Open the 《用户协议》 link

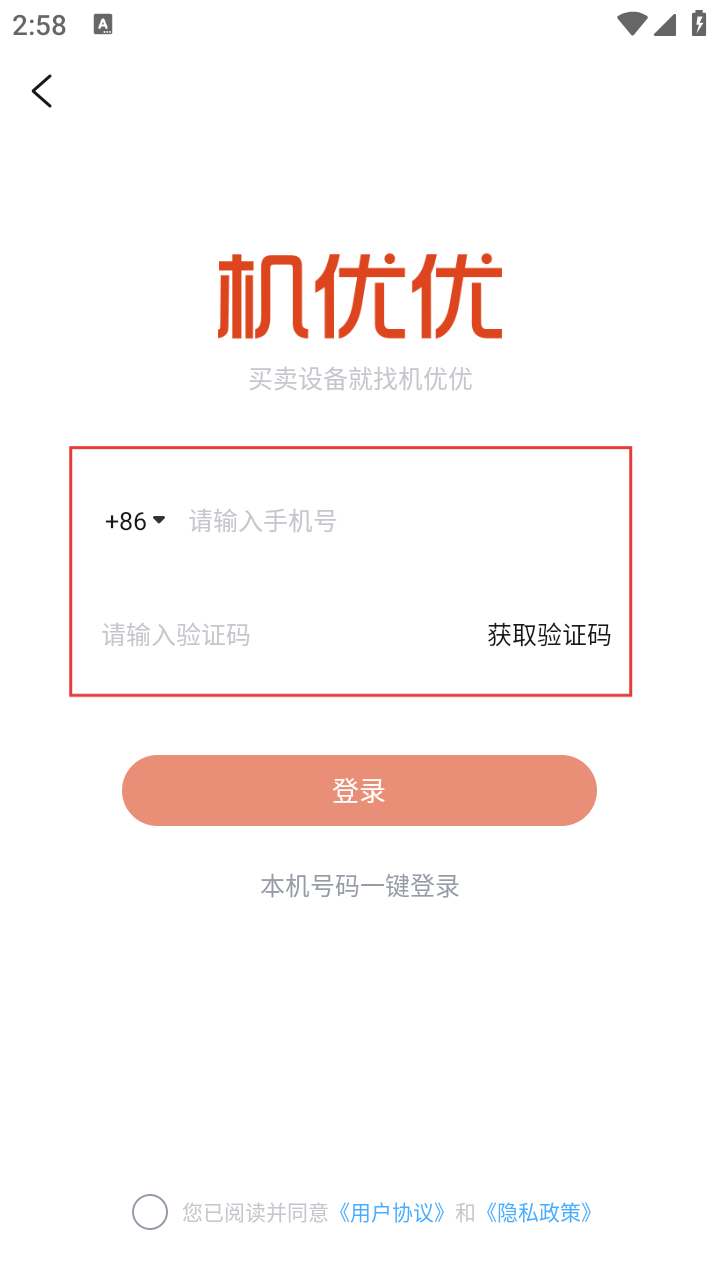392,1213
